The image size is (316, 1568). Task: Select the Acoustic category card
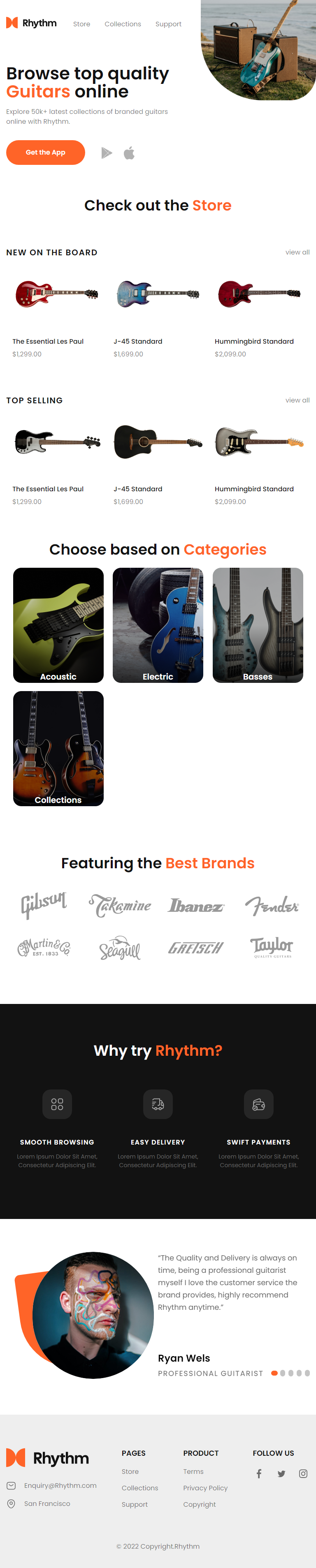58,625
